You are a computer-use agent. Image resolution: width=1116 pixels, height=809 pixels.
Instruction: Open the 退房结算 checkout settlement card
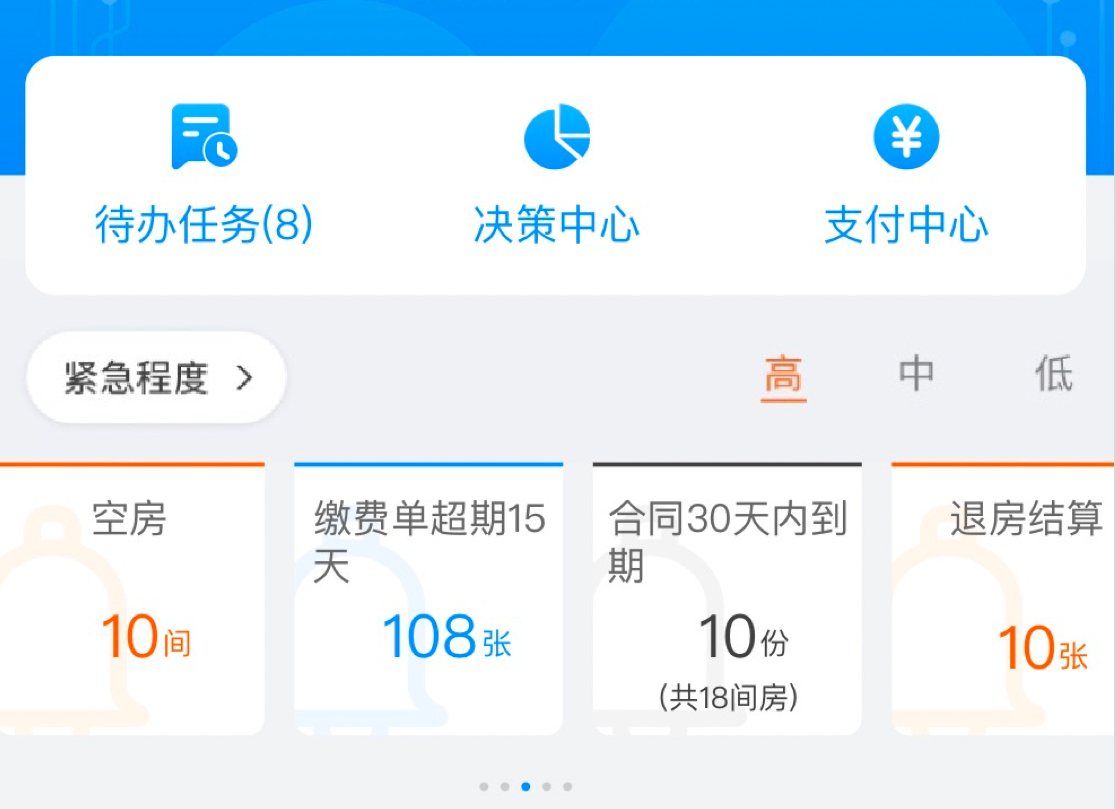pyautogui.click(x=1003, y=600)
